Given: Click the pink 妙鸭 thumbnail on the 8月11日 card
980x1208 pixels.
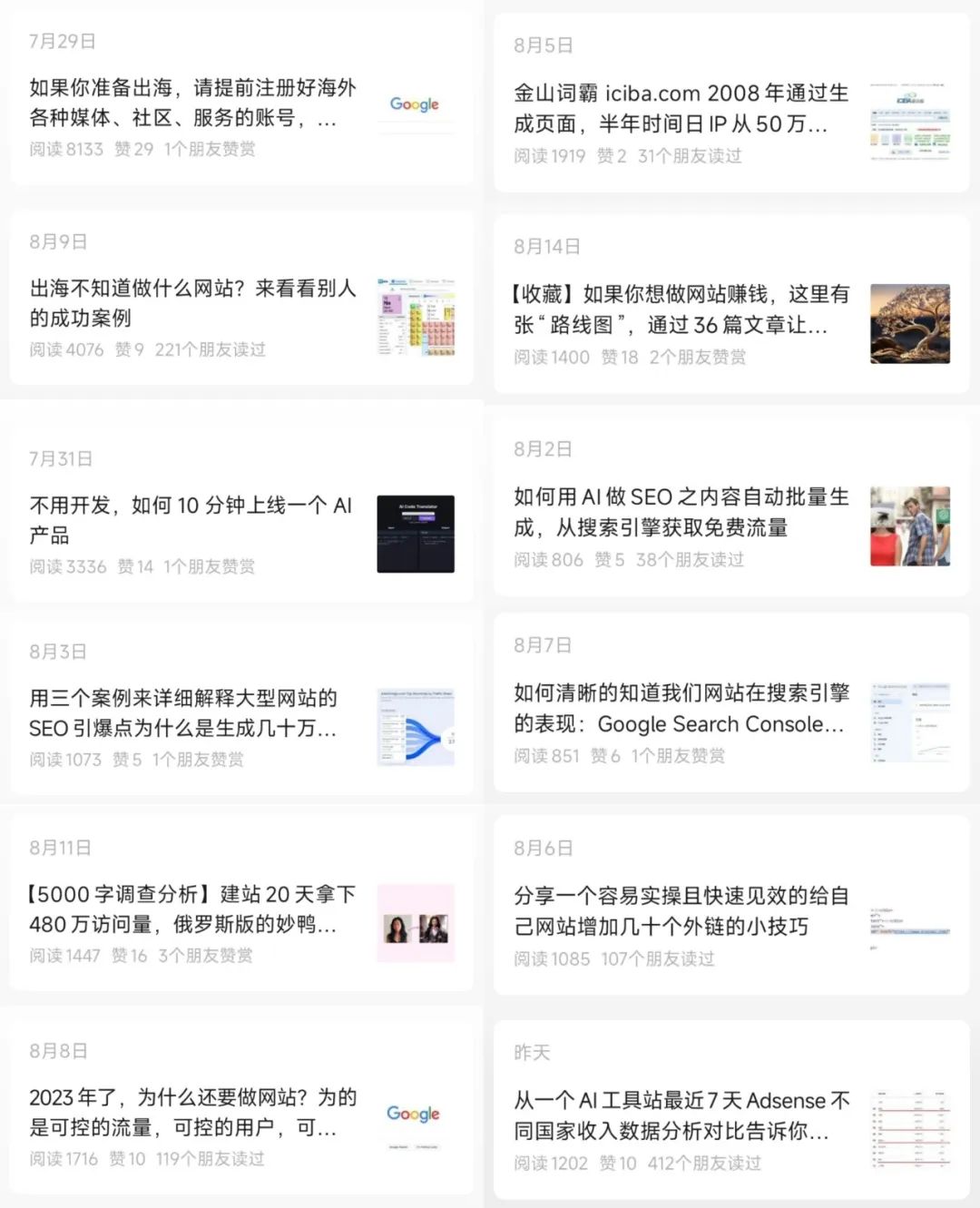Looking at the screenshot, I should [416, 924].
